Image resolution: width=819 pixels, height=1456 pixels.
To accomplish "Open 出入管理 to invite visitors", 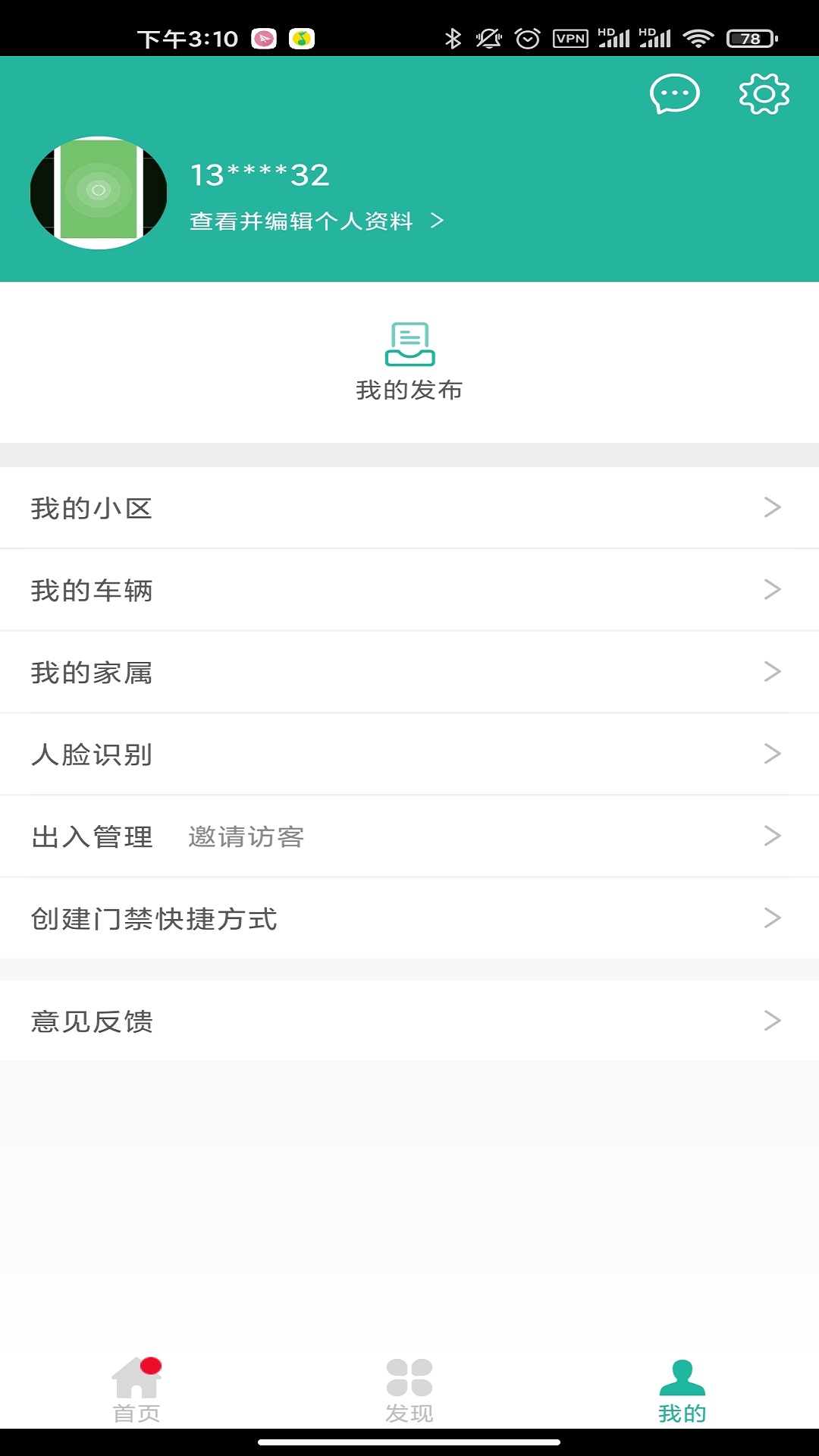I will 409,836.
